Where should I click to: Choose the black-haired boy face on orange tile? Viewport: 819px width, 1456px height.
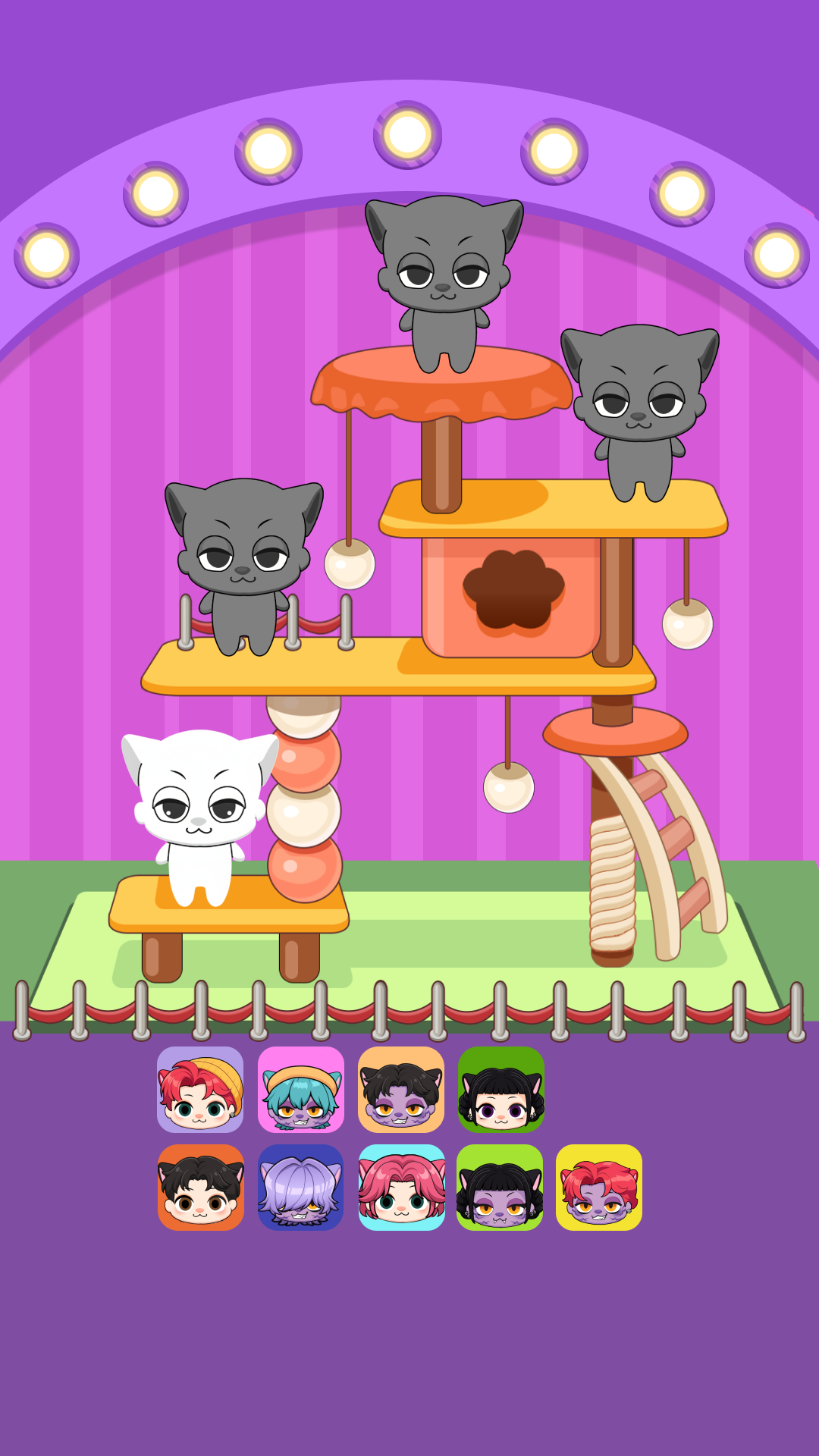click(x=200, y=1188)
